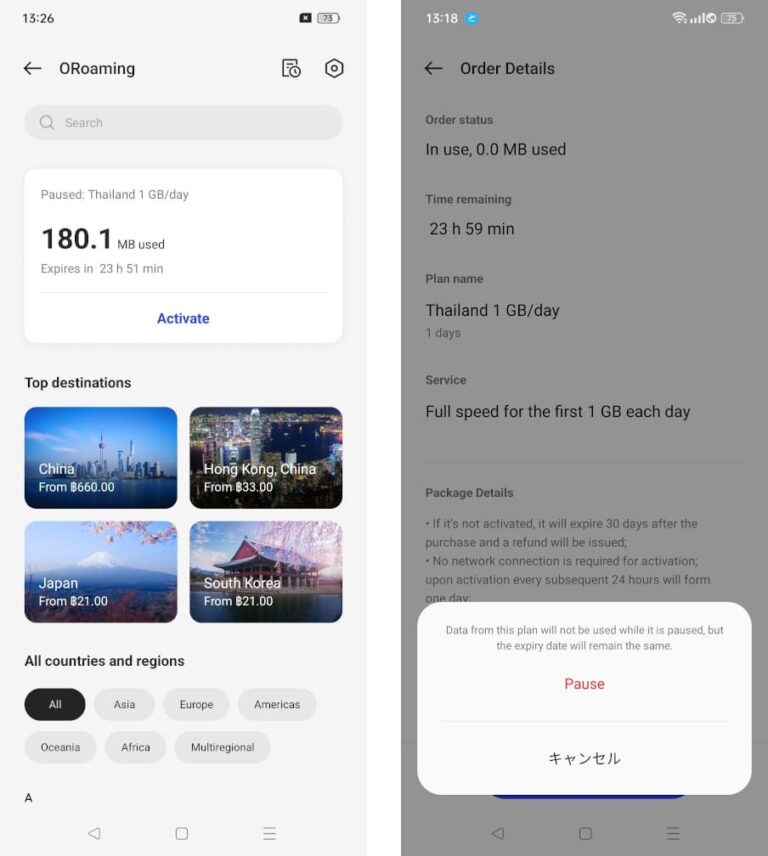This screenshot has height=856, width=768.
Task: Dismiss the dialog with キャンセル
Action: coord(584,758)
